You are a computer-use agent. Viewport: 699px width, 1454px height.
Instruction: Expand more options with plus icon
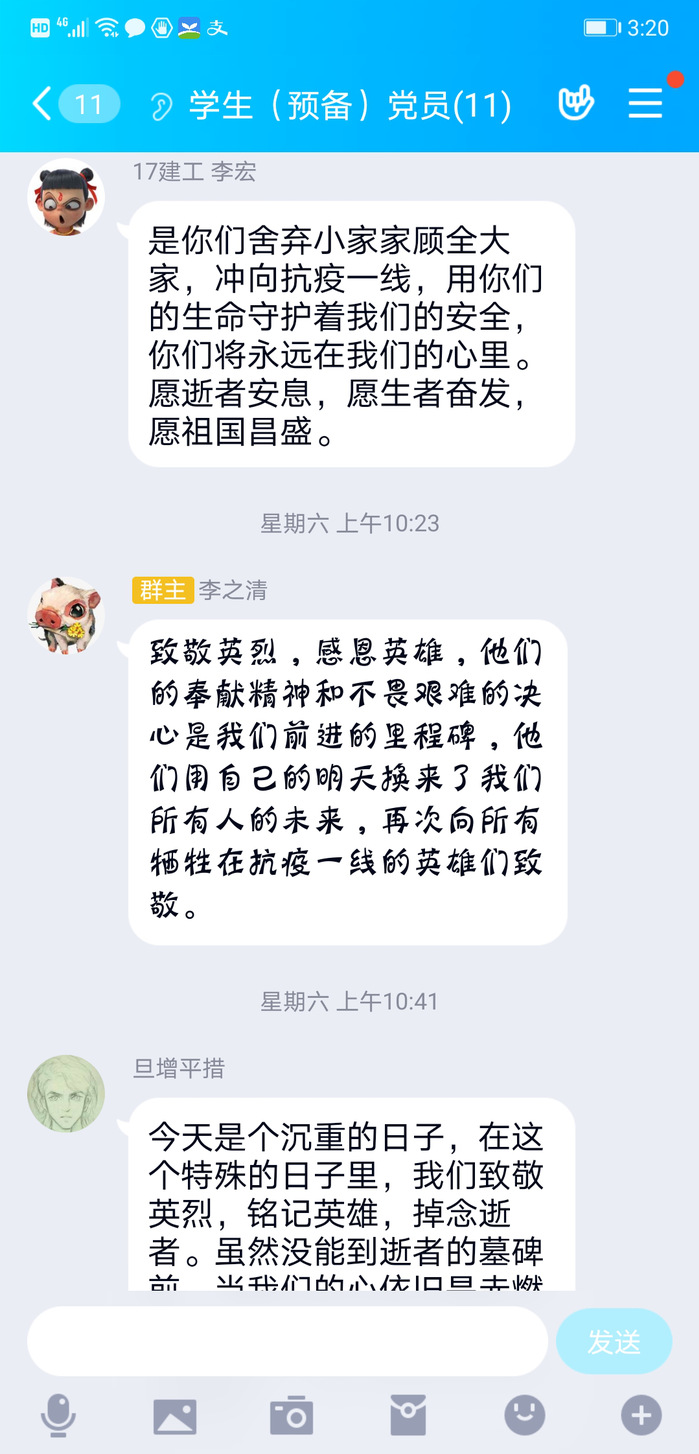(641, 1416)
